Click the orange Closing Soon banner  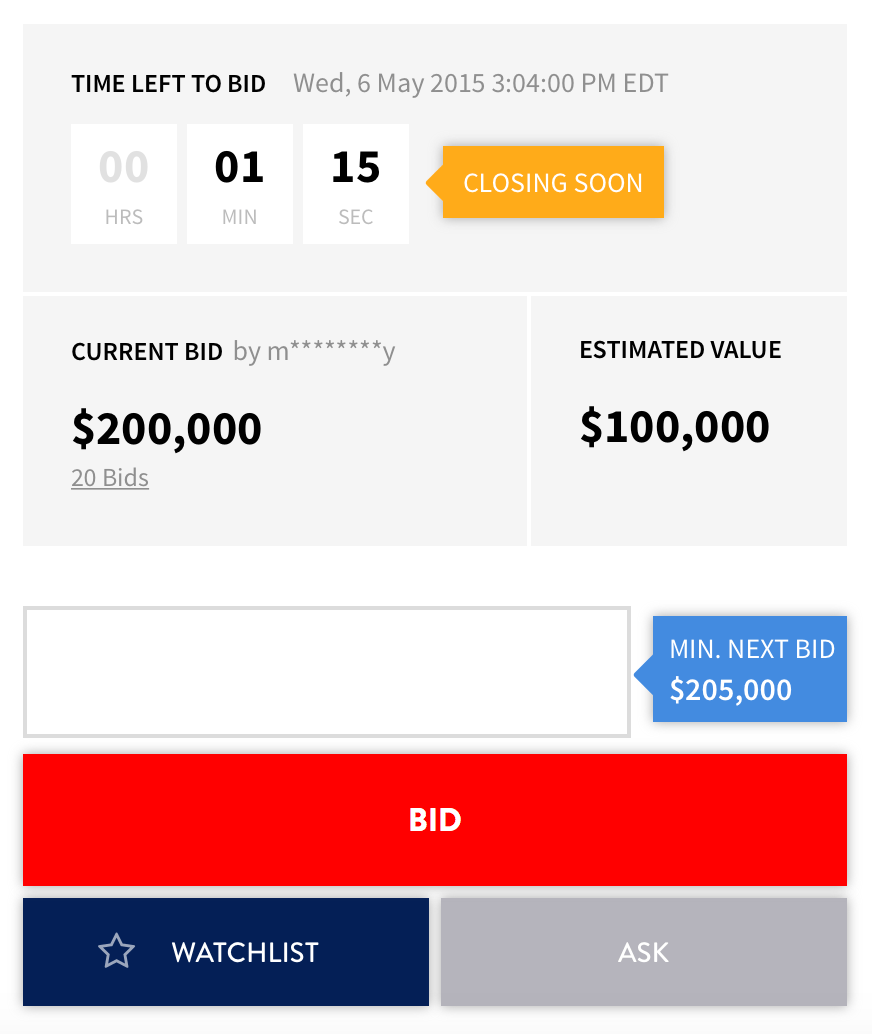pos(553,183)
